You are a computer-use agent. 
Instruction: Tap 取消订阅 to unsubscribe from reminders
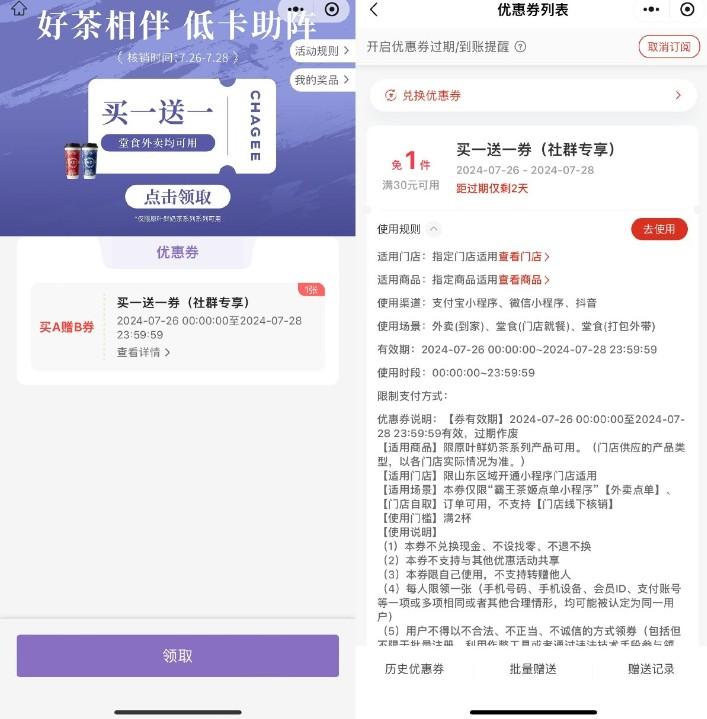pyautogui.click(x=669, y=47)
